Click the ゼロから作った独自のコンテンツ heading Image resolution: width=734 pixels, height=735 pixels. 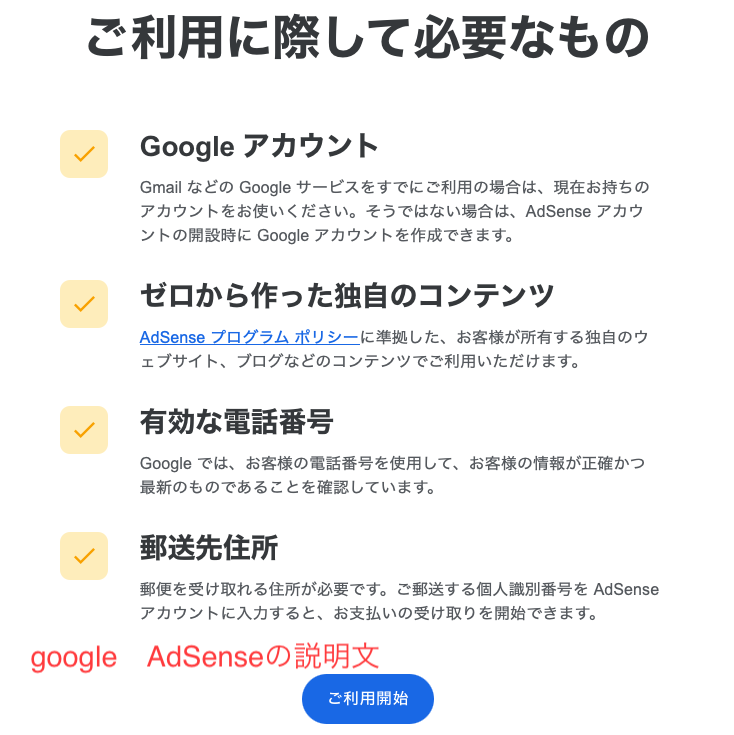coord(310,296)
